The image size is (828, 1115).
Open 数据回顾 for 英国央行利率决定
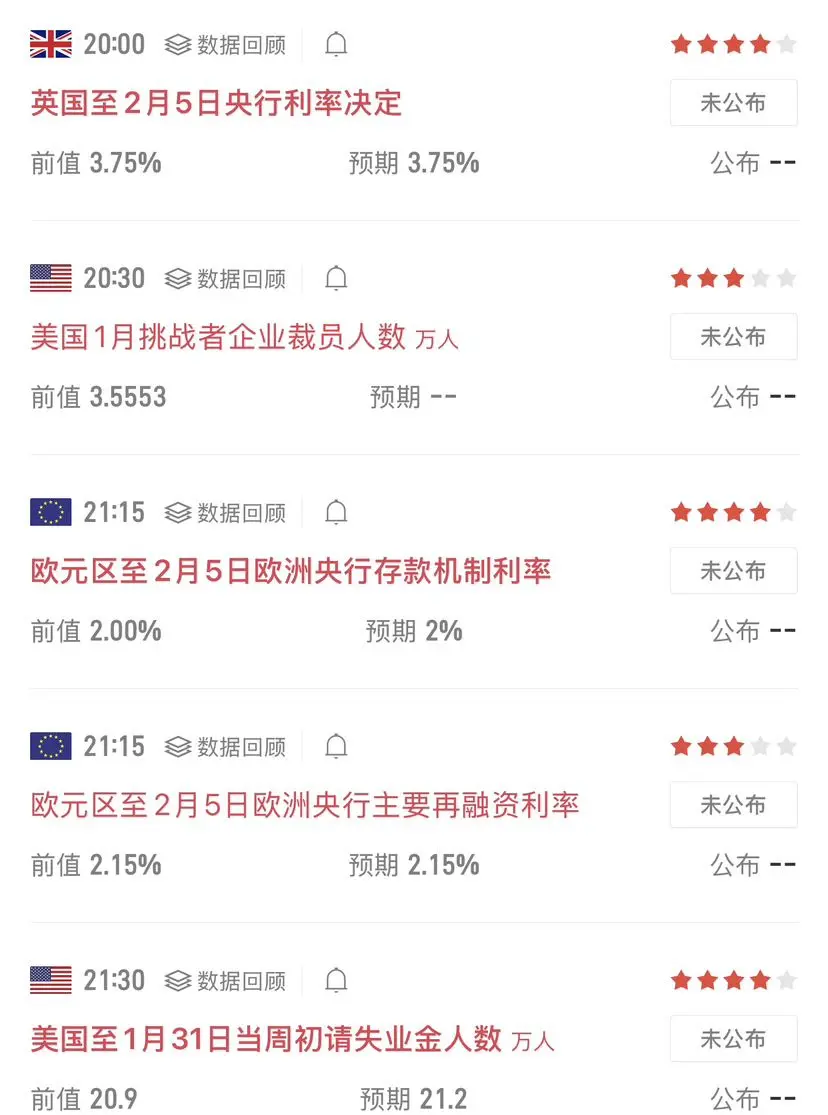226,45
